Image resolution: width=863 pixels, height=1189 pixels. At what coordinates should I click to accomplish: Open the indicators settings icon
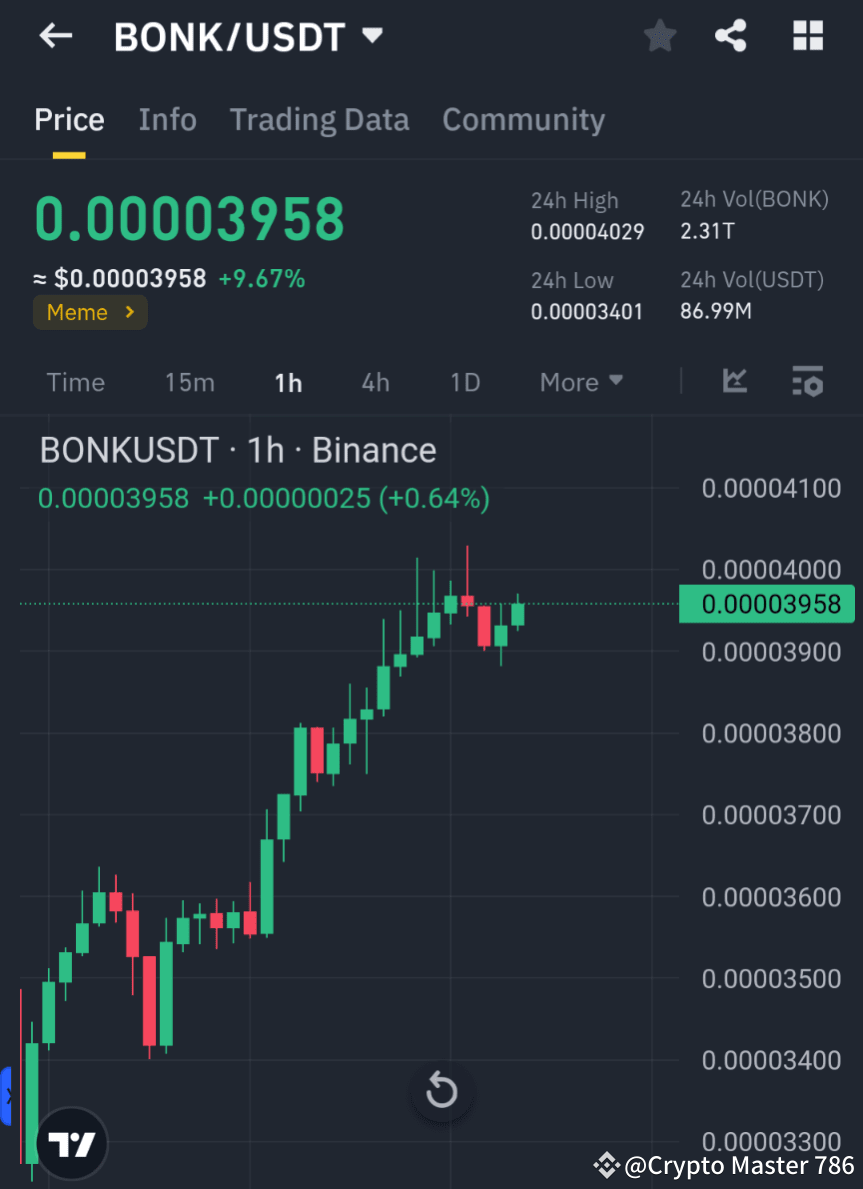(x=807, y=381)
